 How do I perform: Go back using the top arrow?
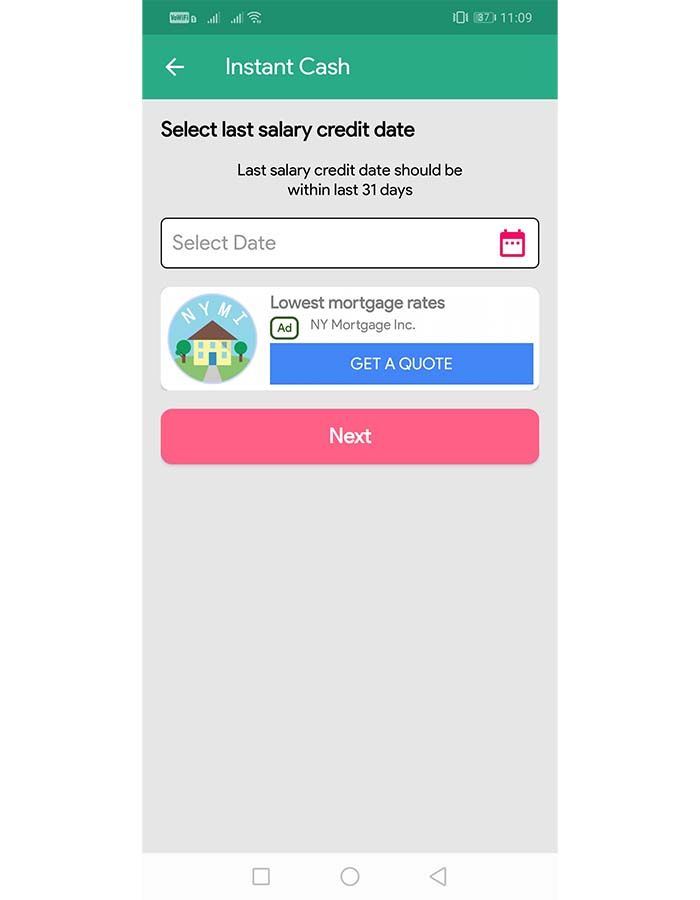click(x=175, y=67)
